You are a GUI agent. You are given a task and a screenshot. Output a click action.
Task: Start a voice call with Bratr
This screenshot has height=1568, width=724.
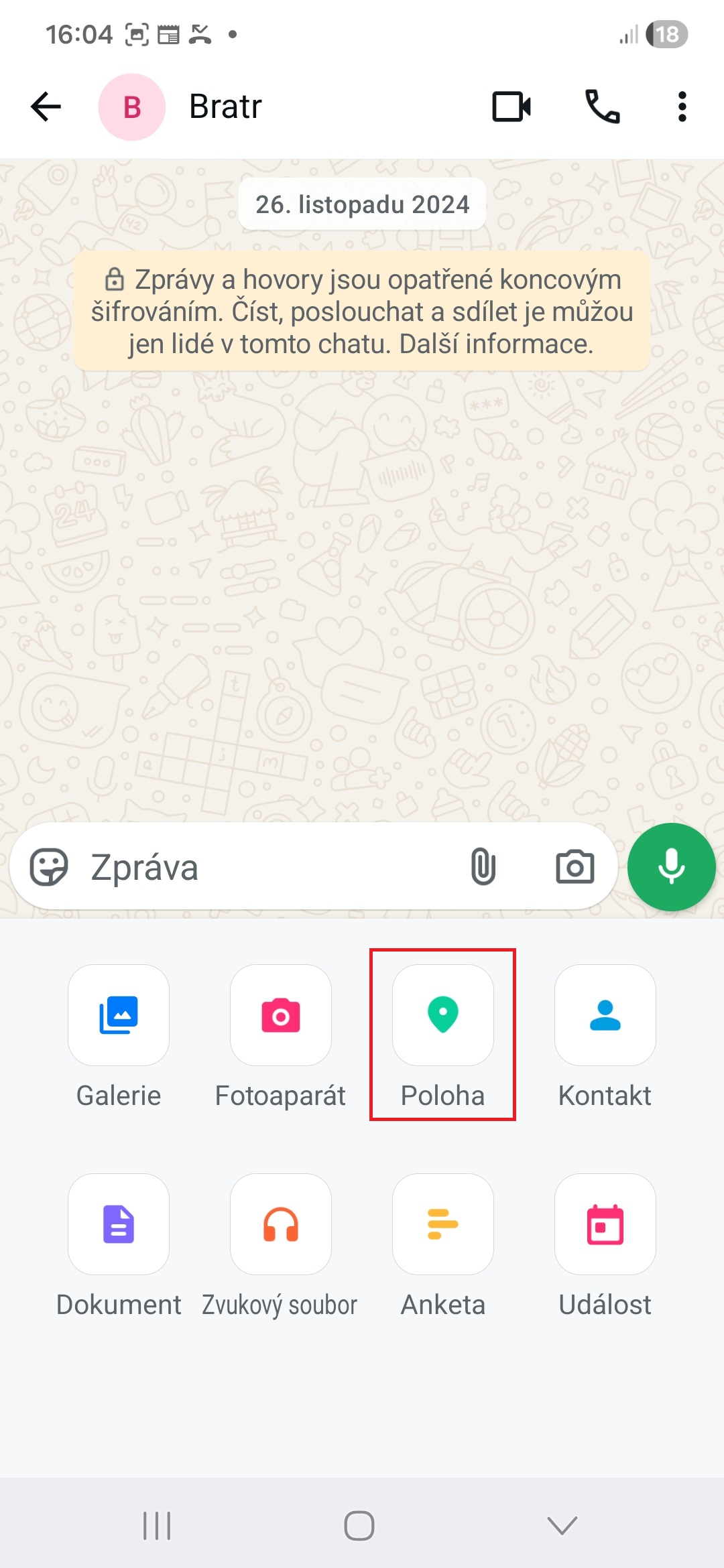(x=602, y=107)
